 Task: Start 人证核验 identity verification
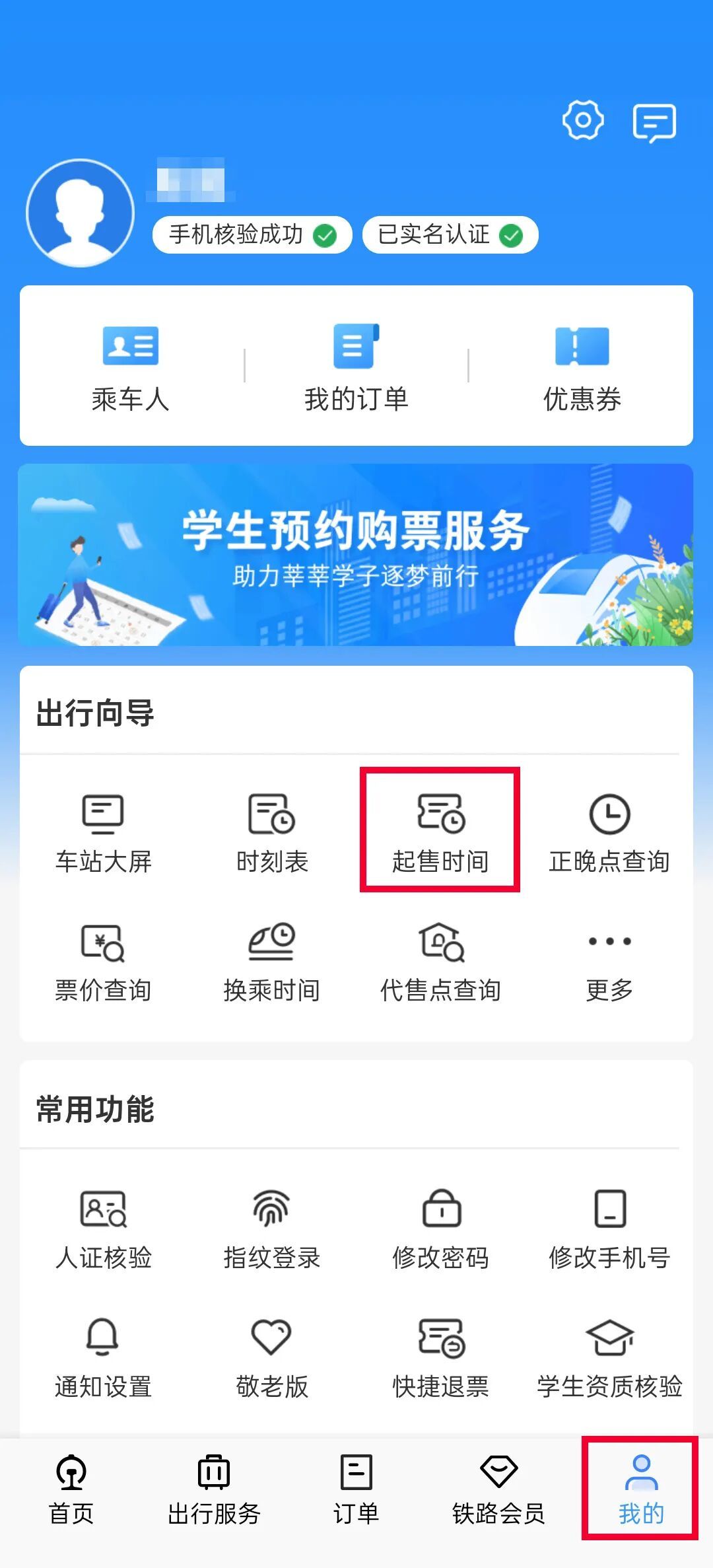104,1225
